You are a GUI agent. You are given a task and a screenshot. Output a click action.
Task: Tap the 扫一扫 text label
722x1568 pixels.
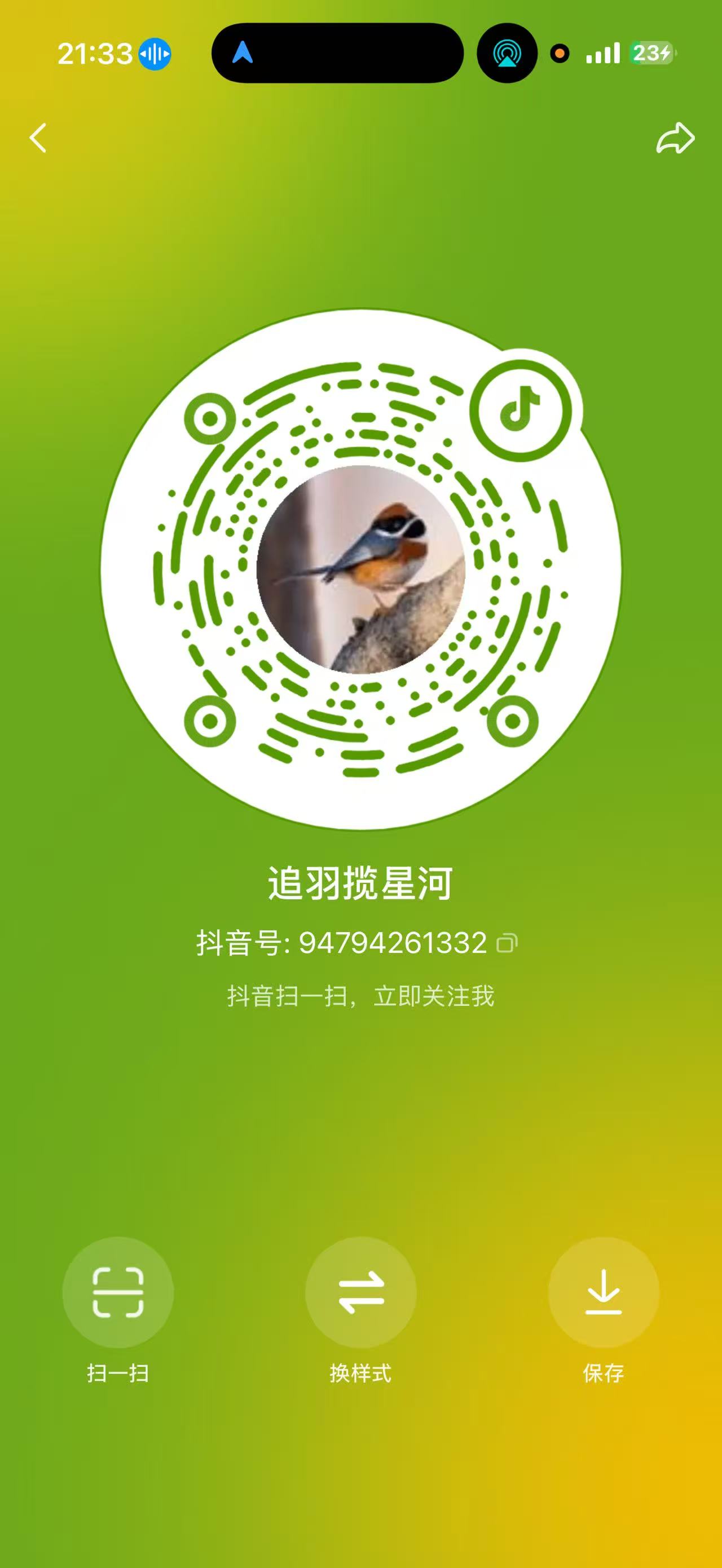click(117, 1375)
